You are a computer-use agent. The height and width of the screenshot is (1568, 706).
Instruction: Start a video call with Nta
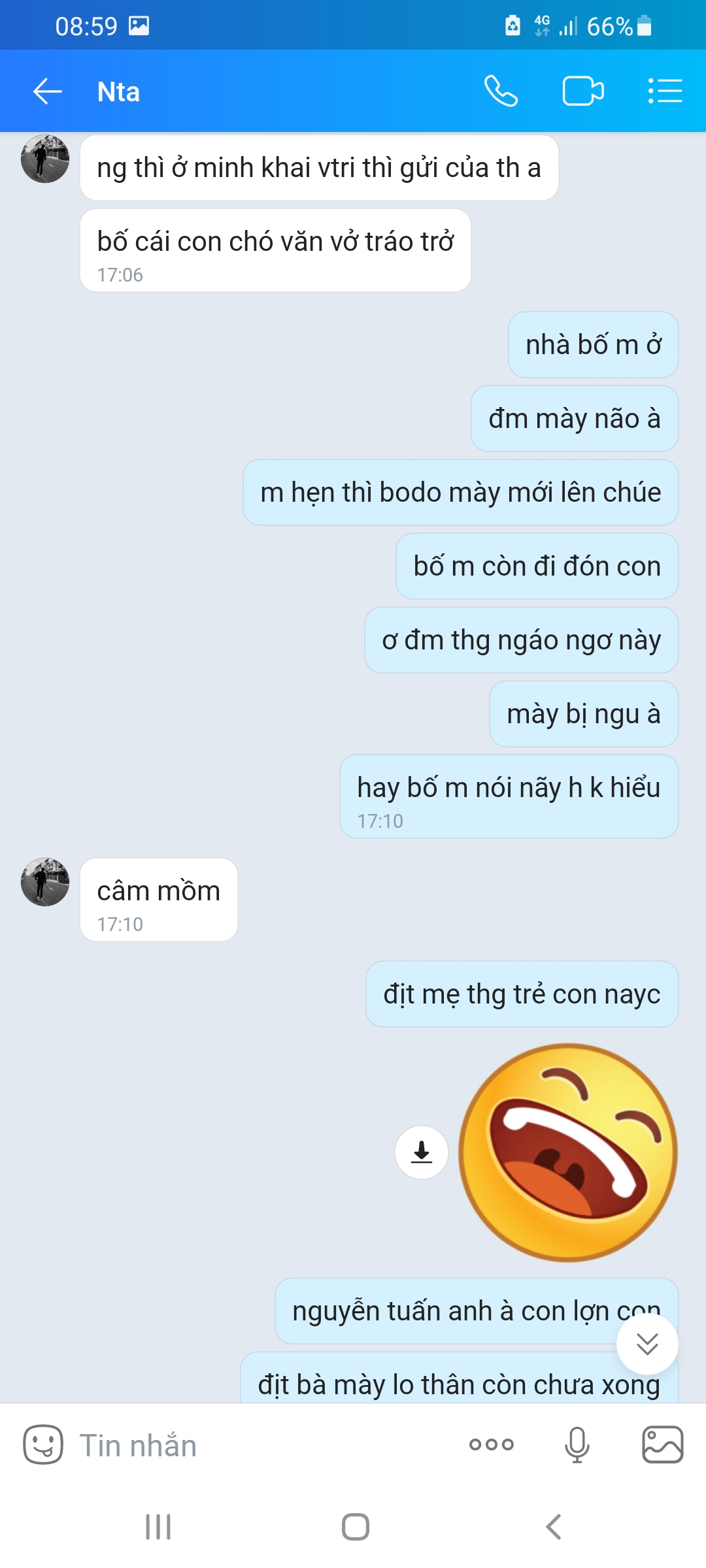pyautogui.click(x=583, y=91)
